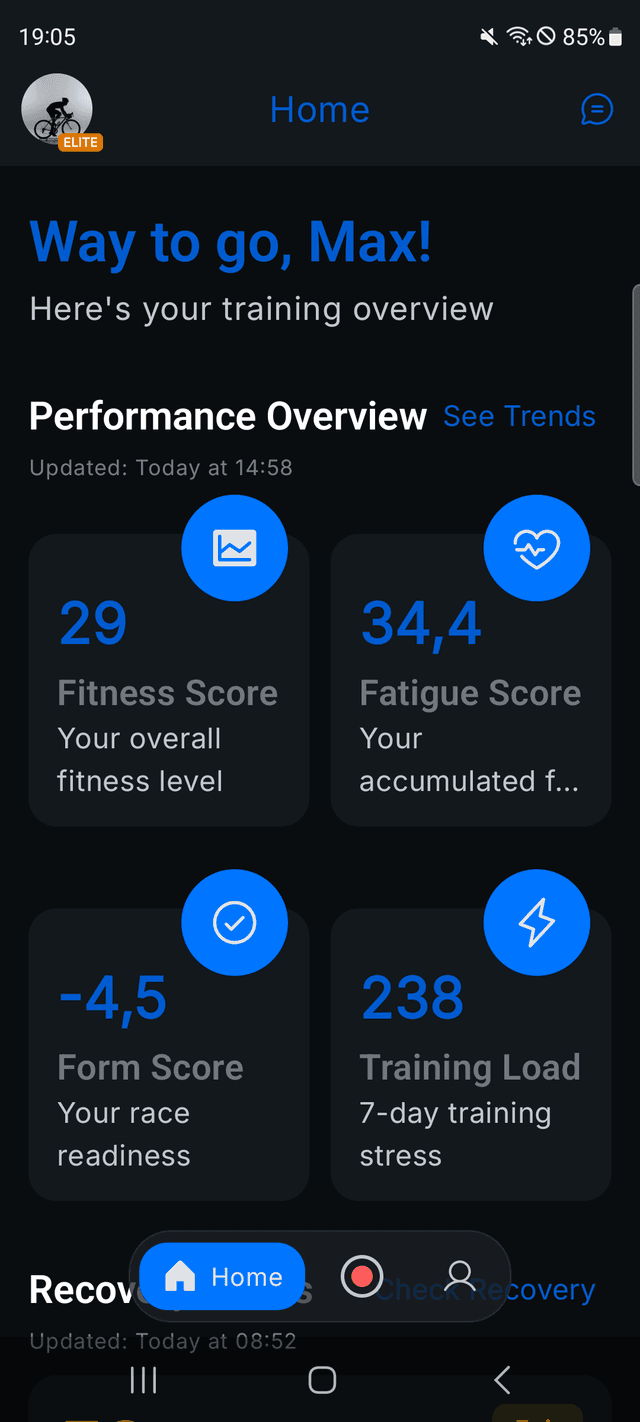The image size is (640, 1422).
Task: Open recent apps from navigation bar
Action: 144,1381
